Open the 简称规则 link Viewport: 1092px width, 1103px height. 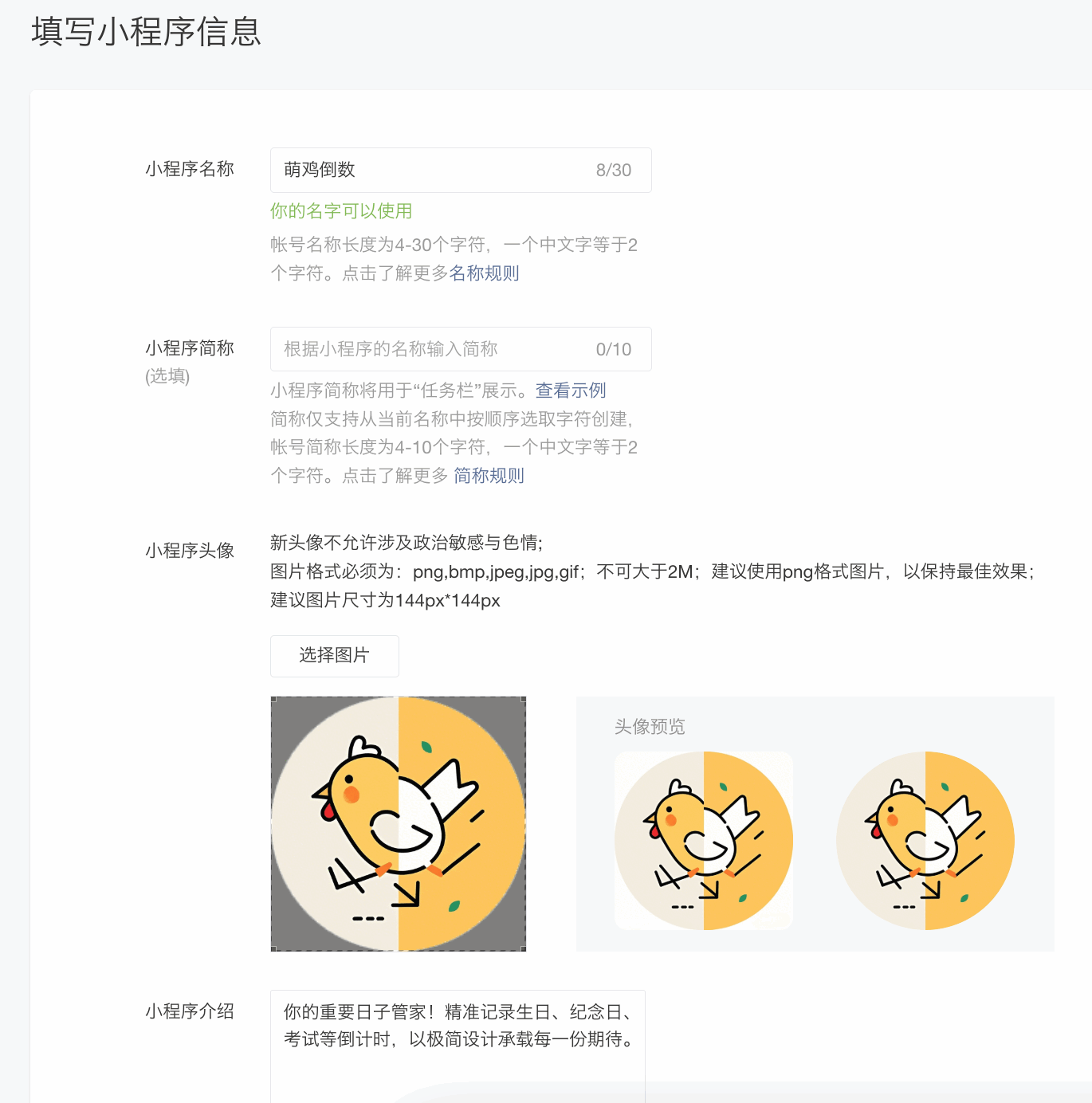click(489, 476)
